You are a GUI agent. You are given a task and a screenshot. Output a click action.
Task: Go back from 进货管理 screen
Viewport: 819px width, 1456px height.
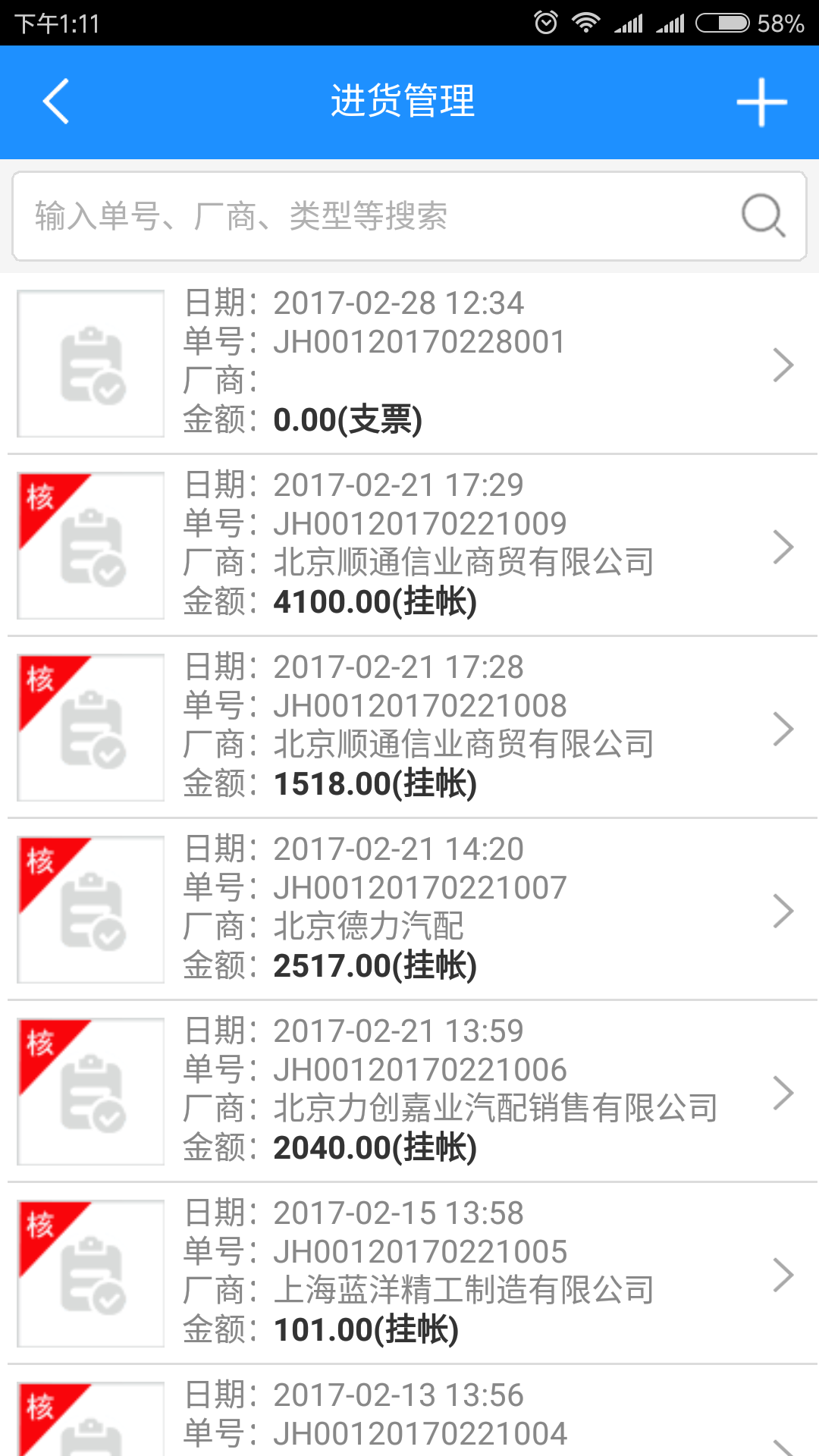(56, 102)
